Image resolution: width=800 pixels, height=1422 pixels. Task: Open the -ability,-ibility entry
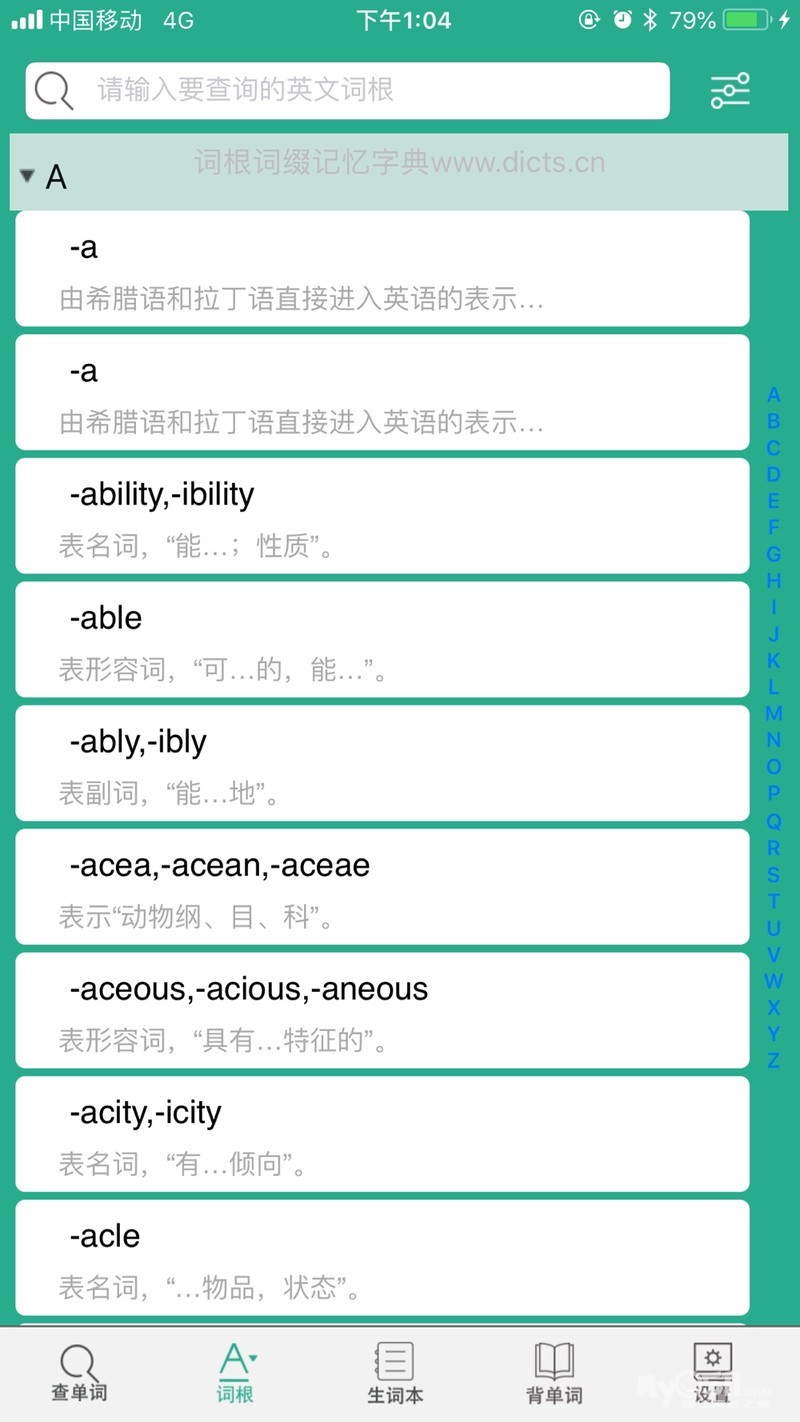(x=382, y=515)
